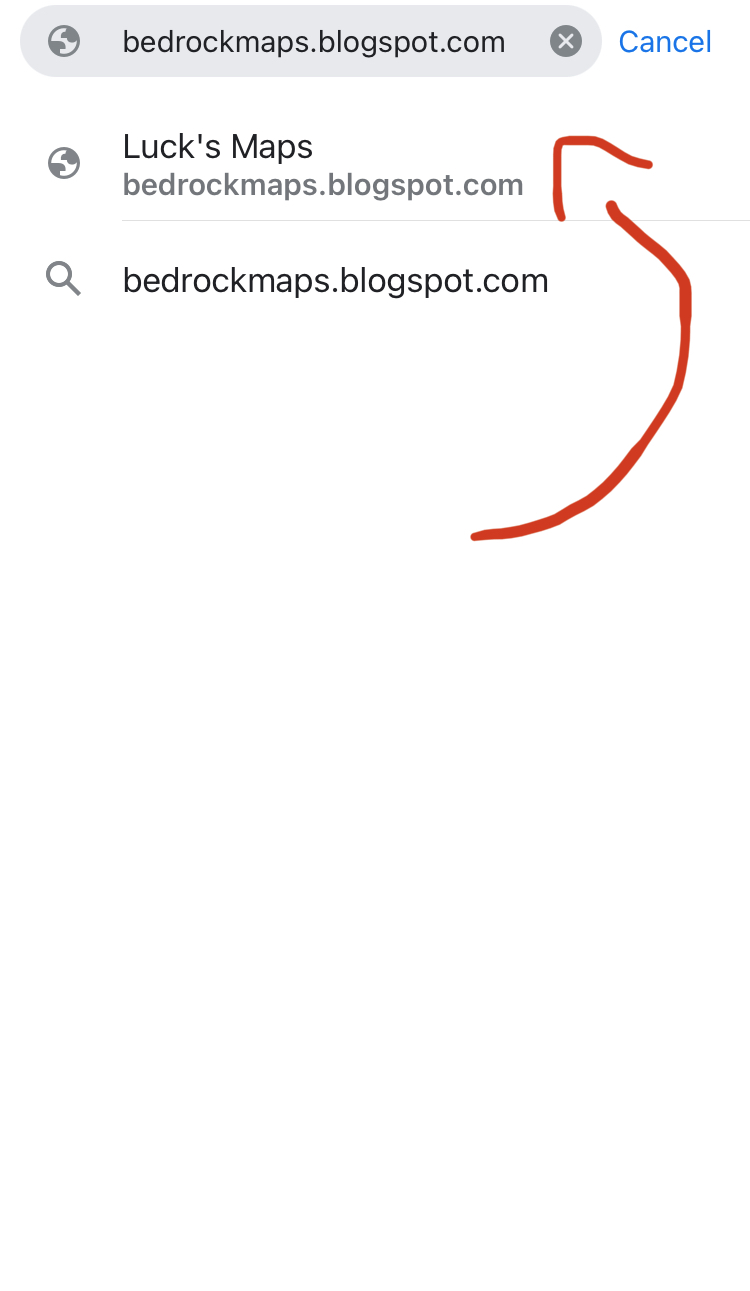Clear the typed URL text
The image size is (750, 1291).
tap(565, 42)
